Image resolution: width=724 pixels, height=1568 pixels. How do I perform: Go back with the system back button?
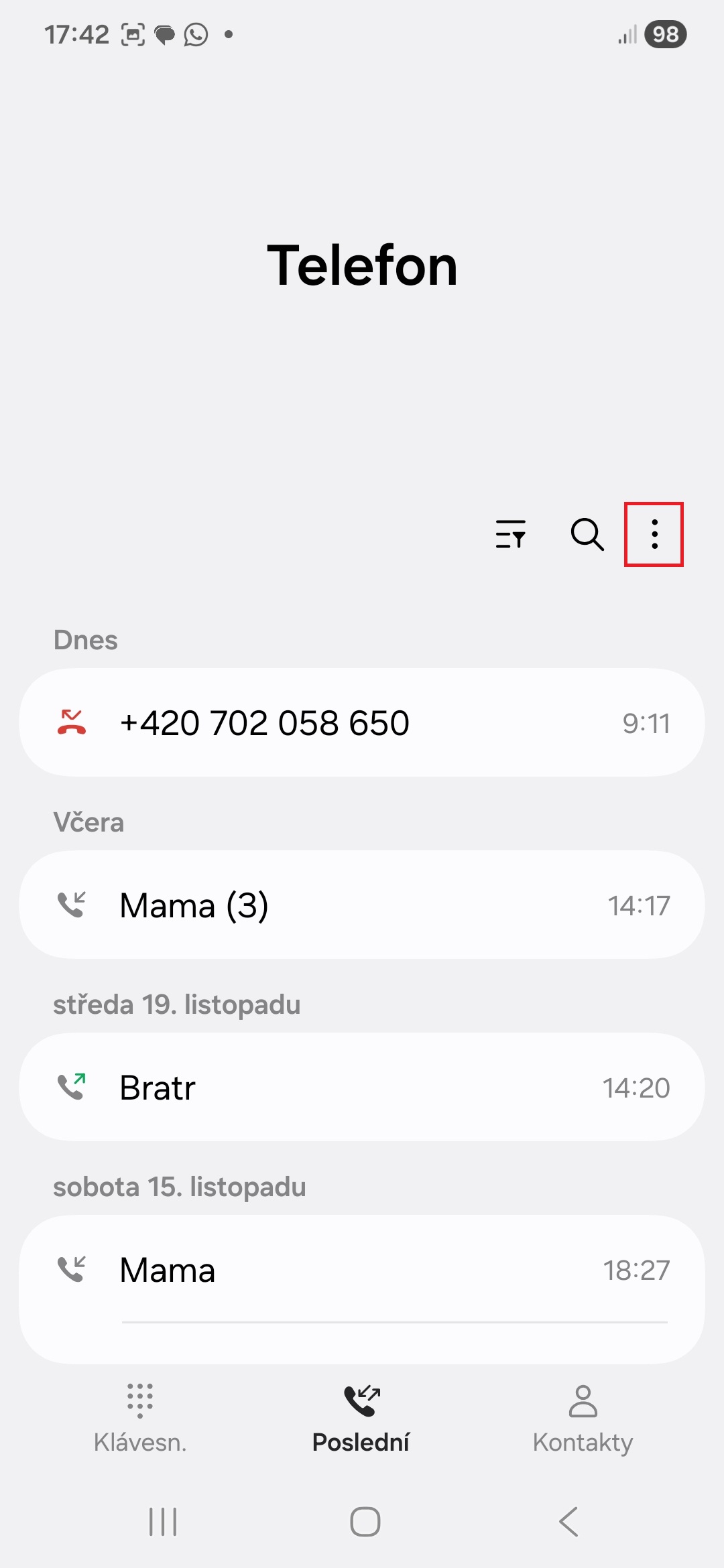(x=568, y=1521)
